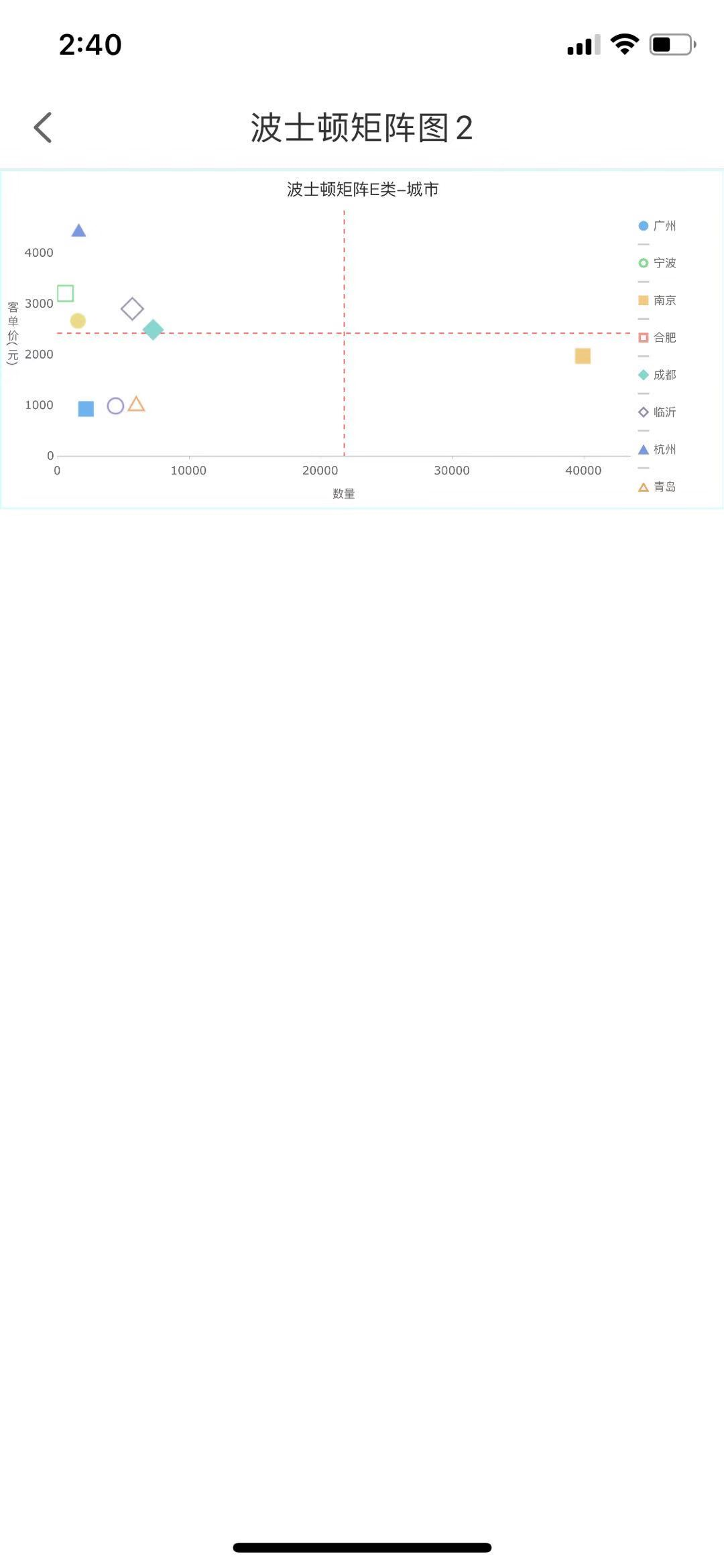The height and width of the screenshot is (1568, 724).
Task: Toggle 杭州 series in the legend
Action: tap(658, 449)
